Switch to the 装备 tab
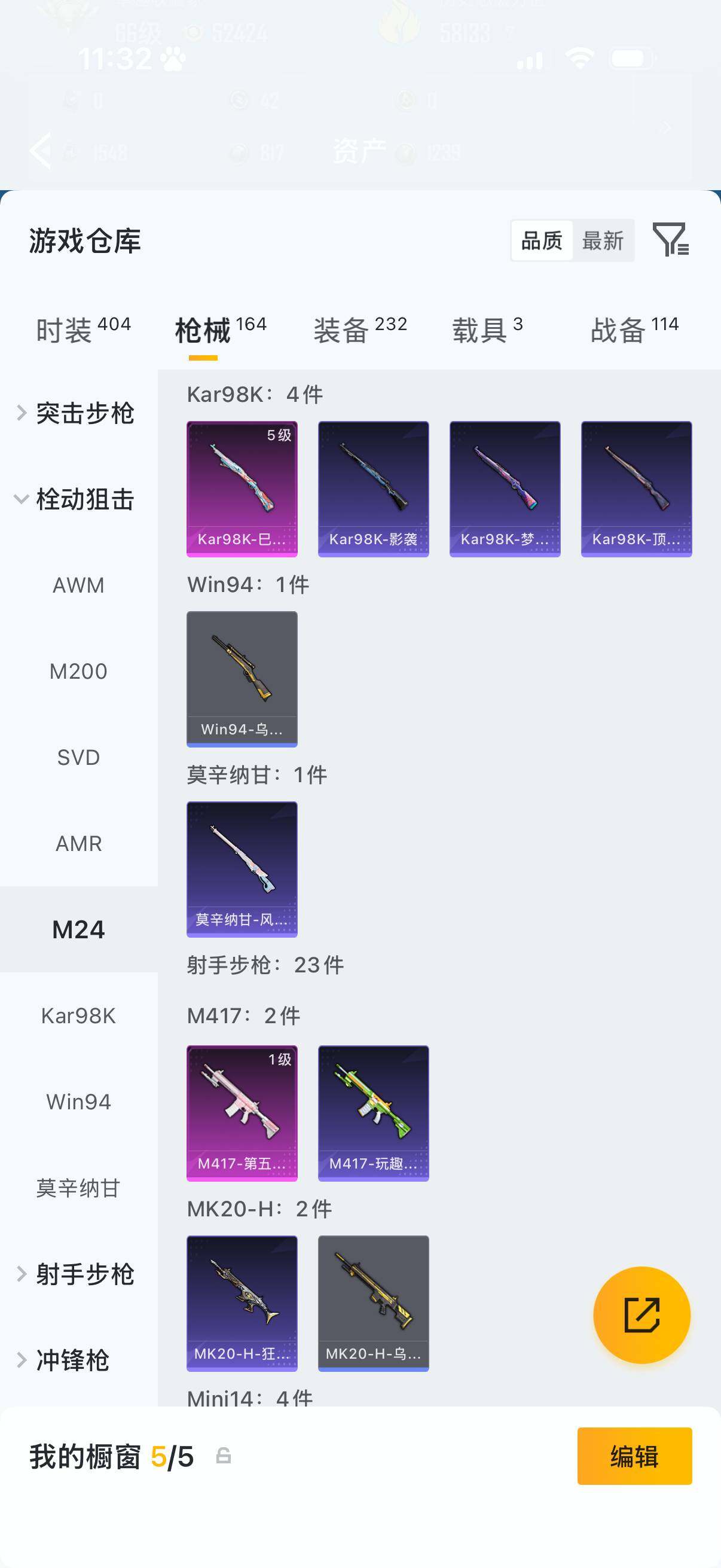This screenshot has height=1568, width=721. pos(344,327)
